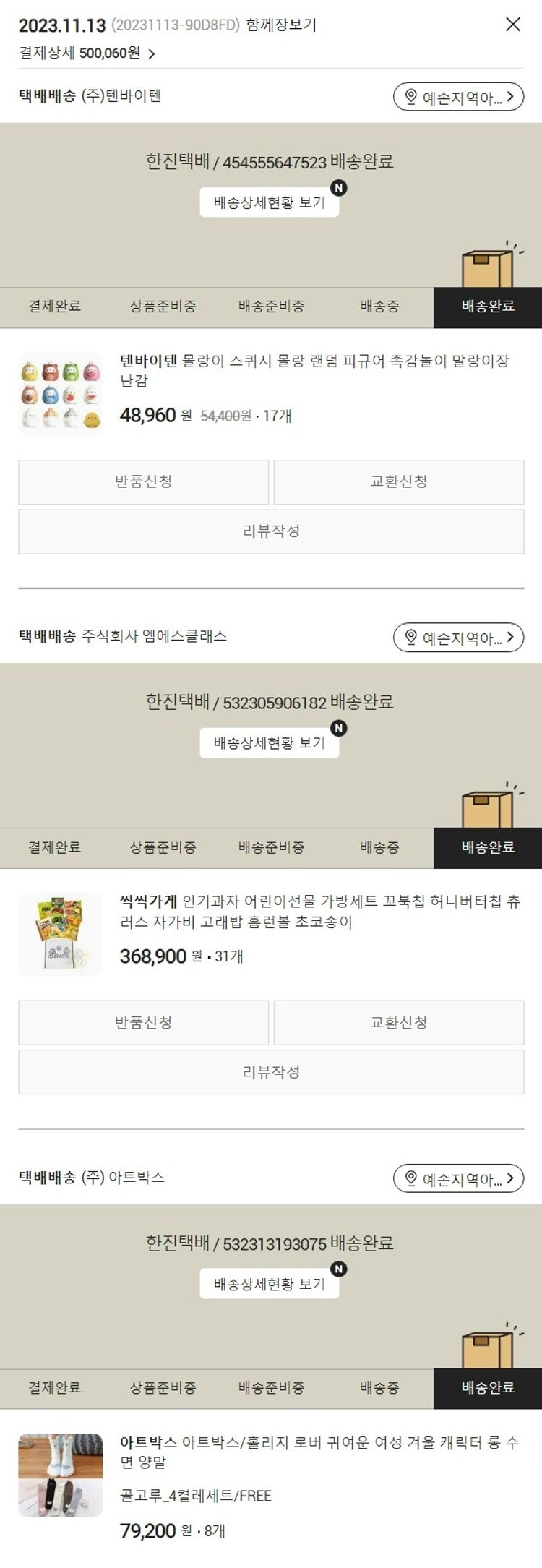Request return for 씩씩가게 snack set

click(x=143, y=1022)
